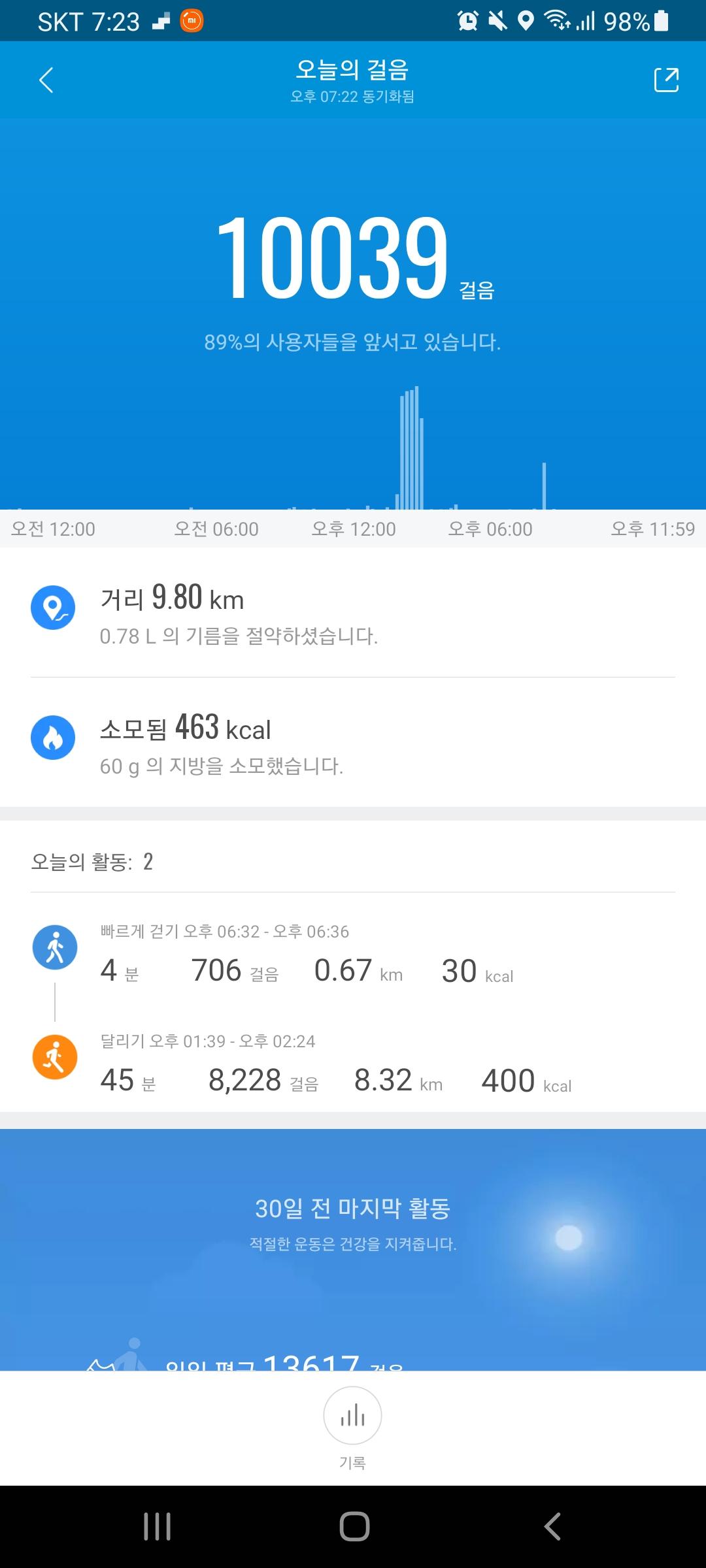Tap the system home button
The height and width of the screenshot is (1568, 706).
pyautogui.click(x=354, y=1526)
